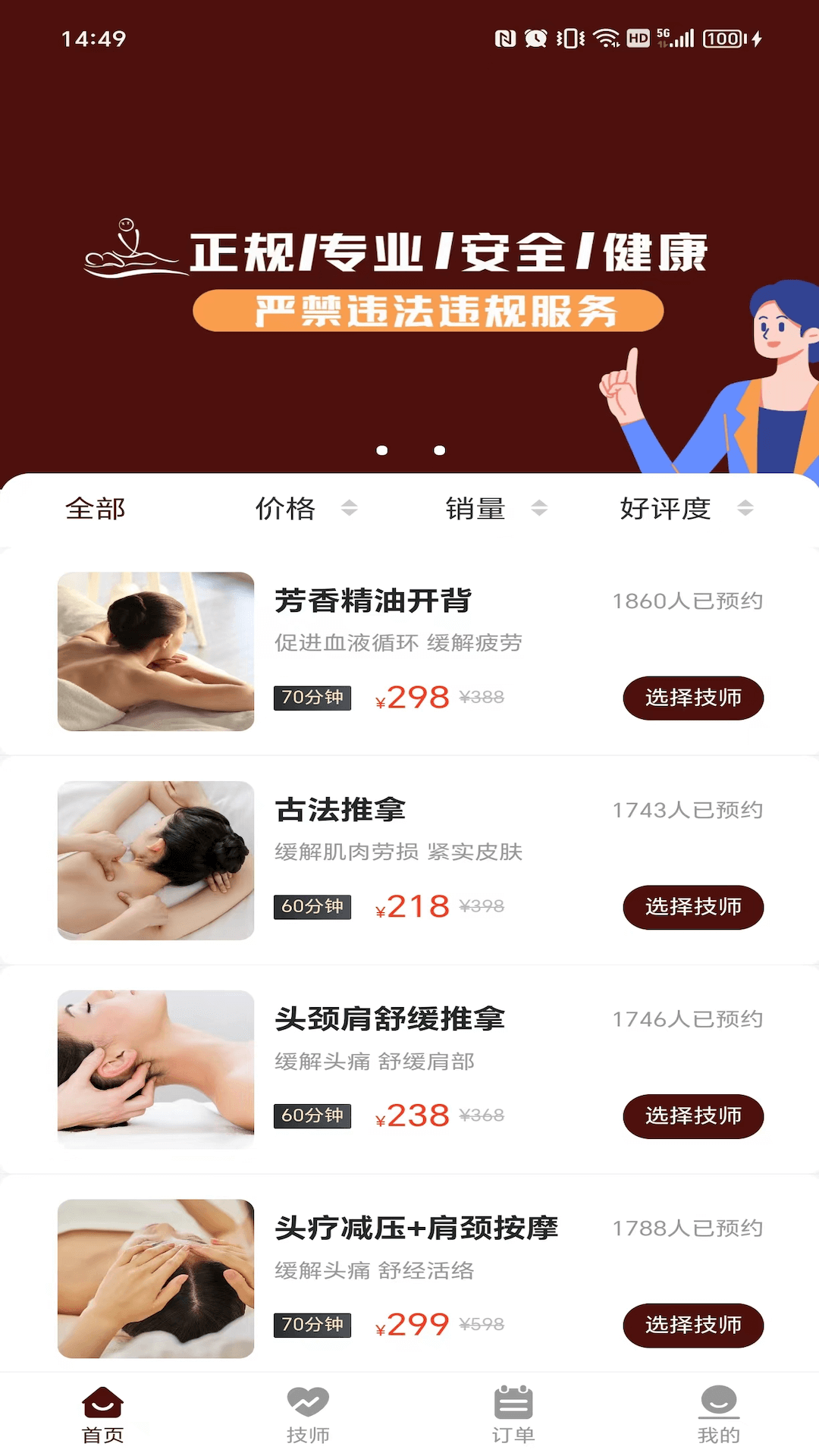
Task: Go to the 我的 tab
Action: click(718, 1415)
